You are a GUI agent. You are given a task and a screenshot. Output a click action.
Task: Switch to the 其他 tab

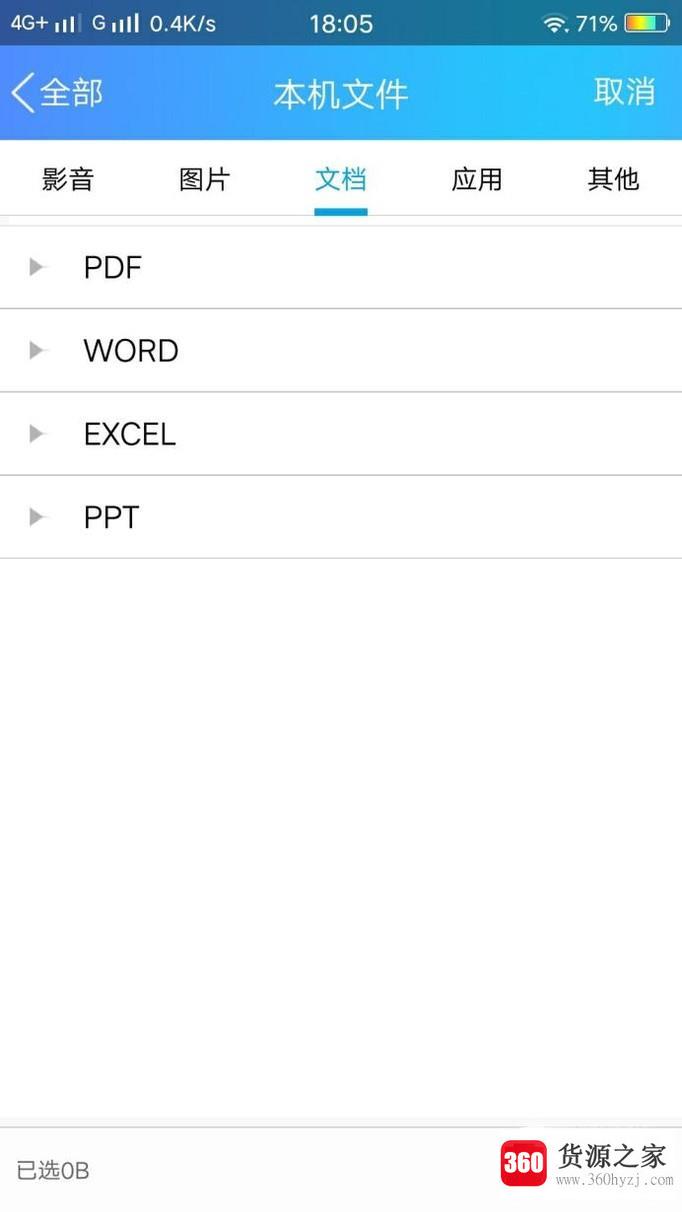[613, 180]
